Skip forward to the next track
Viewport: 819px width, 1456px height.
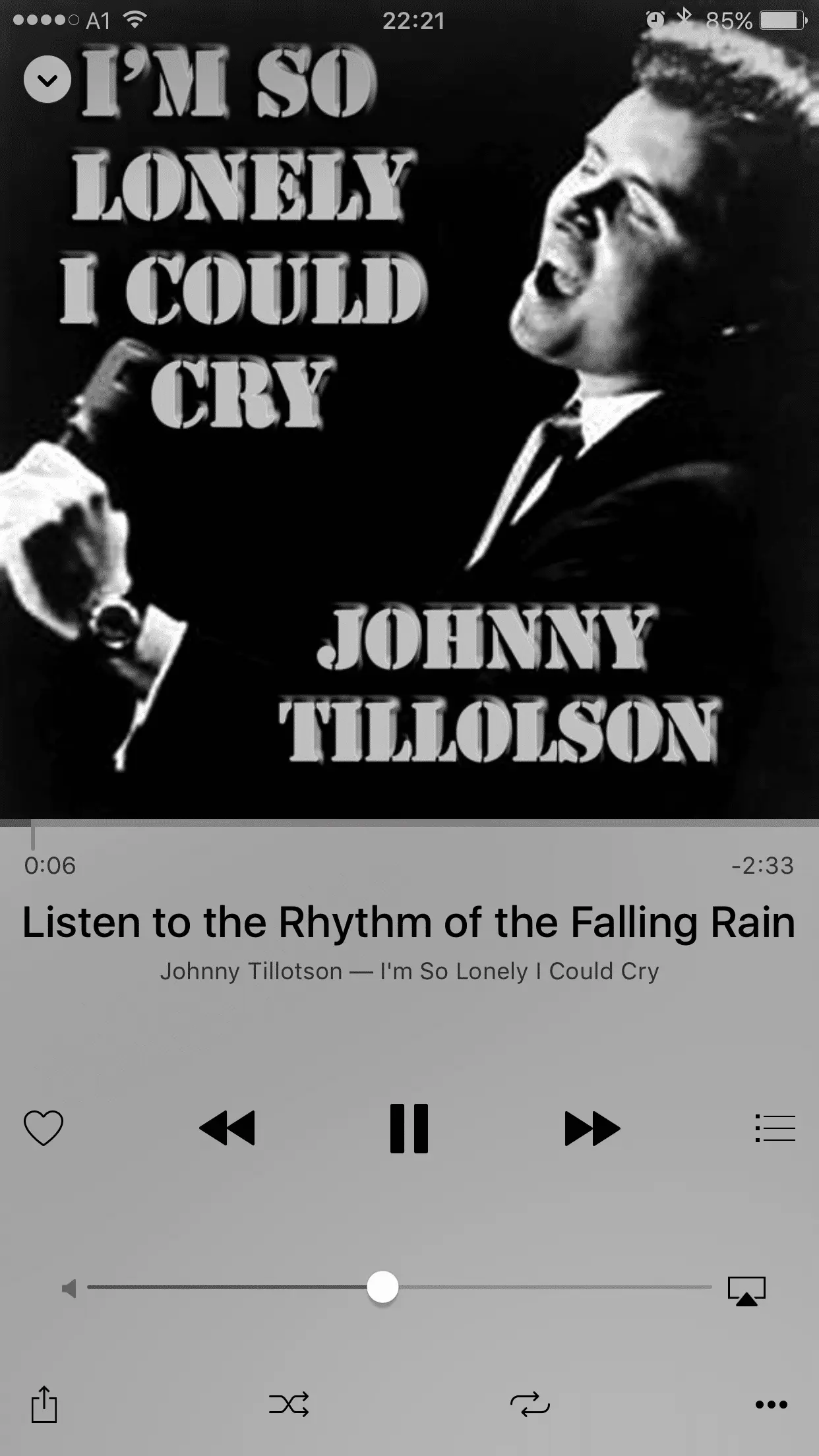click(x=592, y=1128)
